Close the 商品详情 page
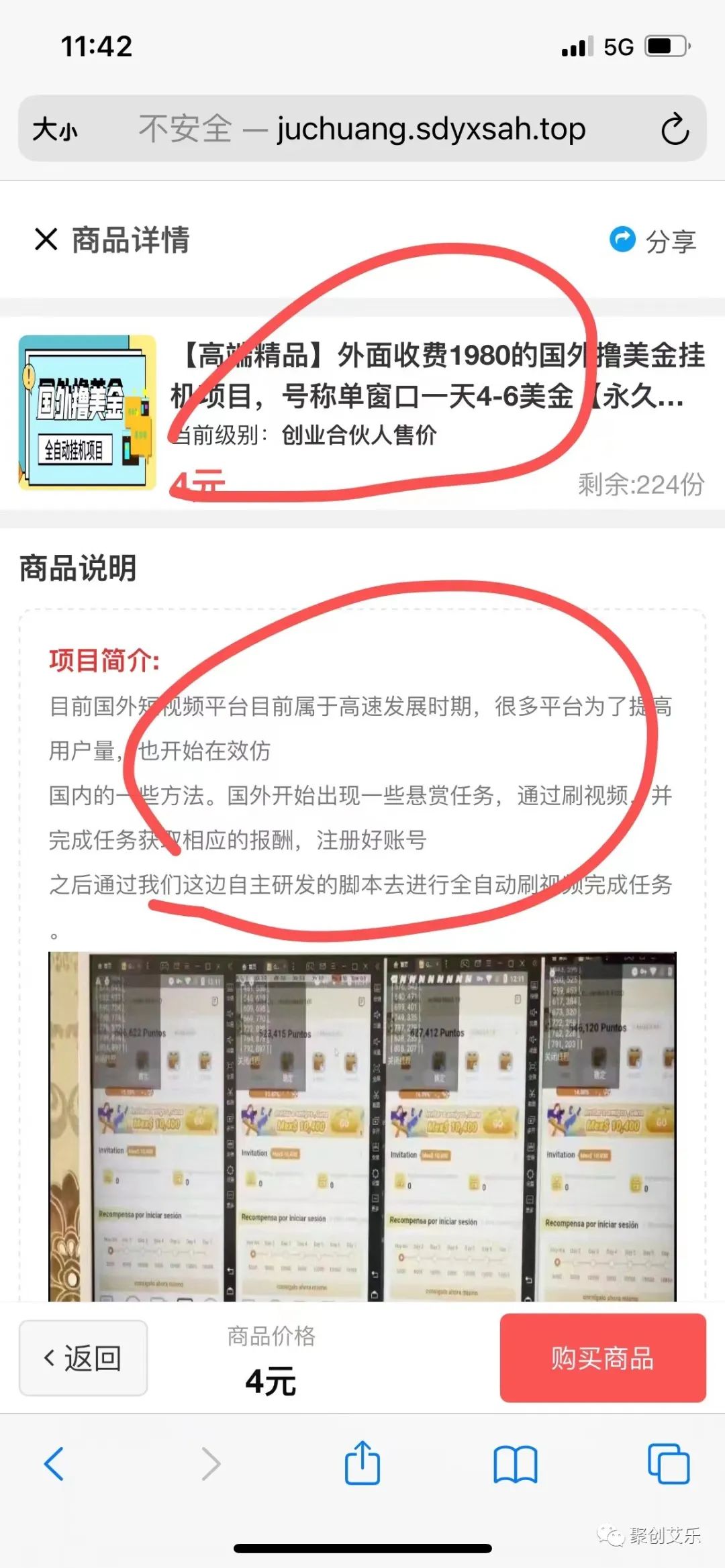Viewport: 725px width, 1568px height. [46, 239]
